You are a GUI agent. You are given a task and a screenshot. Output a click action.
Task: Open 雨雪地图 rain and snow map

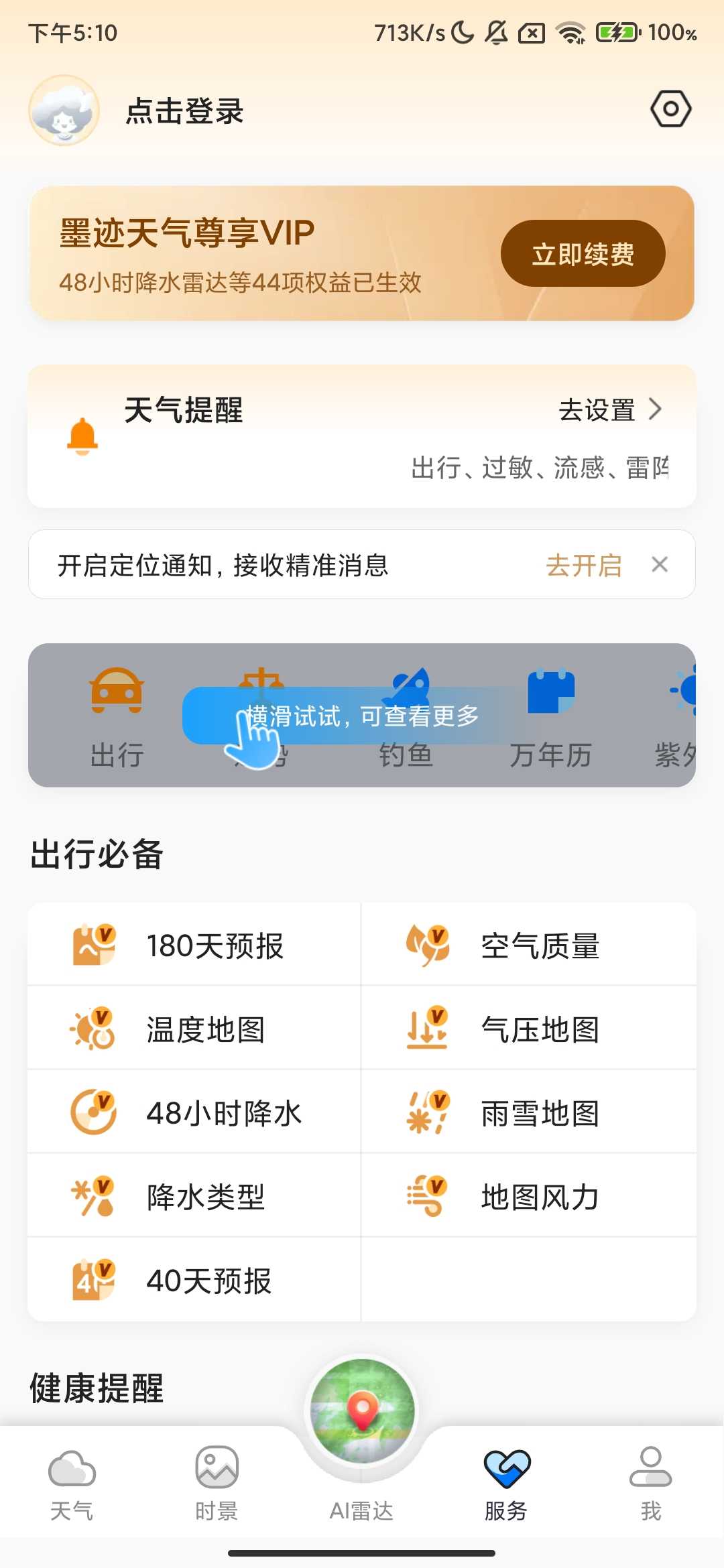(528, 1113)
